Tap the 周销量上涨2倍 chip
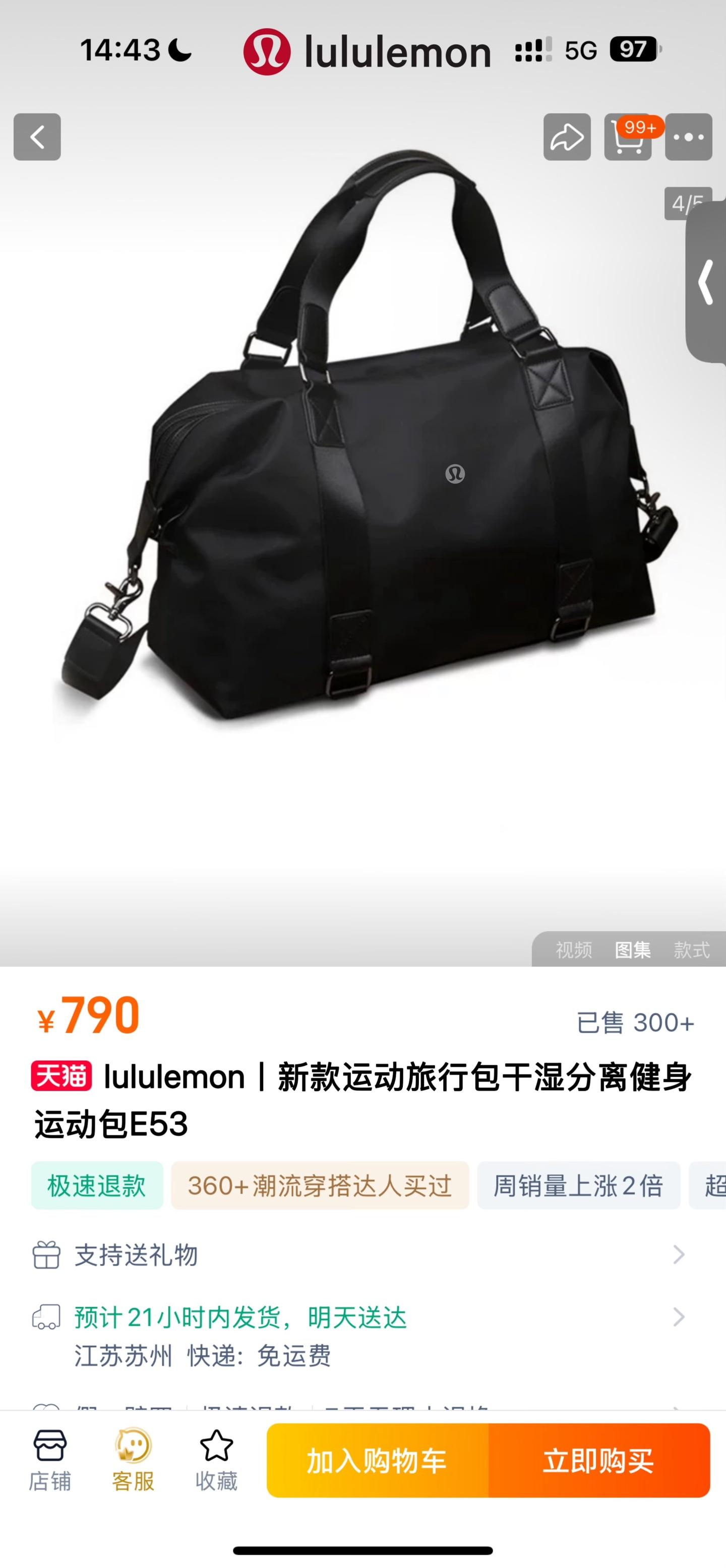The height and width of the screenshot is (1568, 726). [578, 1185]
